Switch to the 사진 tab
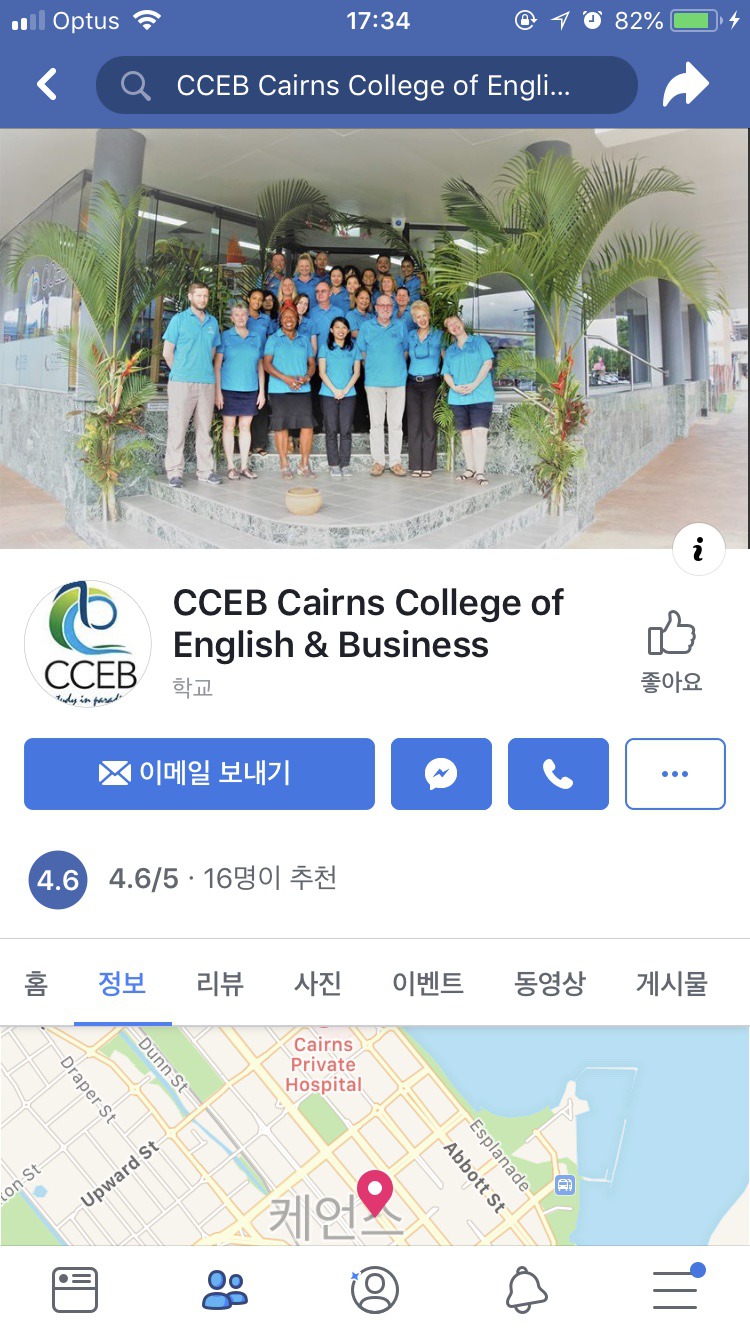Viewport: 750px width, 1334px height. click(318, 983)
